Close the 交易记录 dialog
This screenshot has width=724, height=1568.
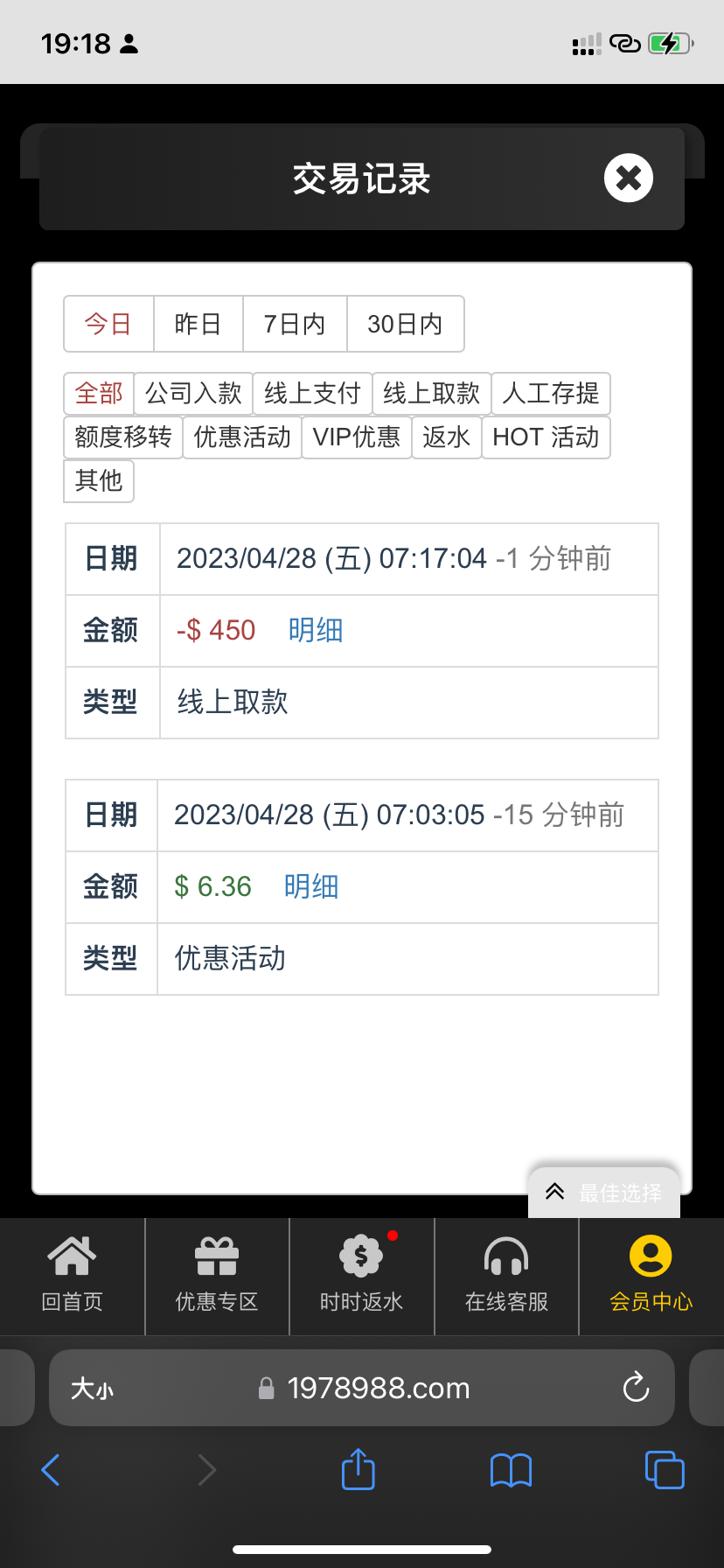628,178
